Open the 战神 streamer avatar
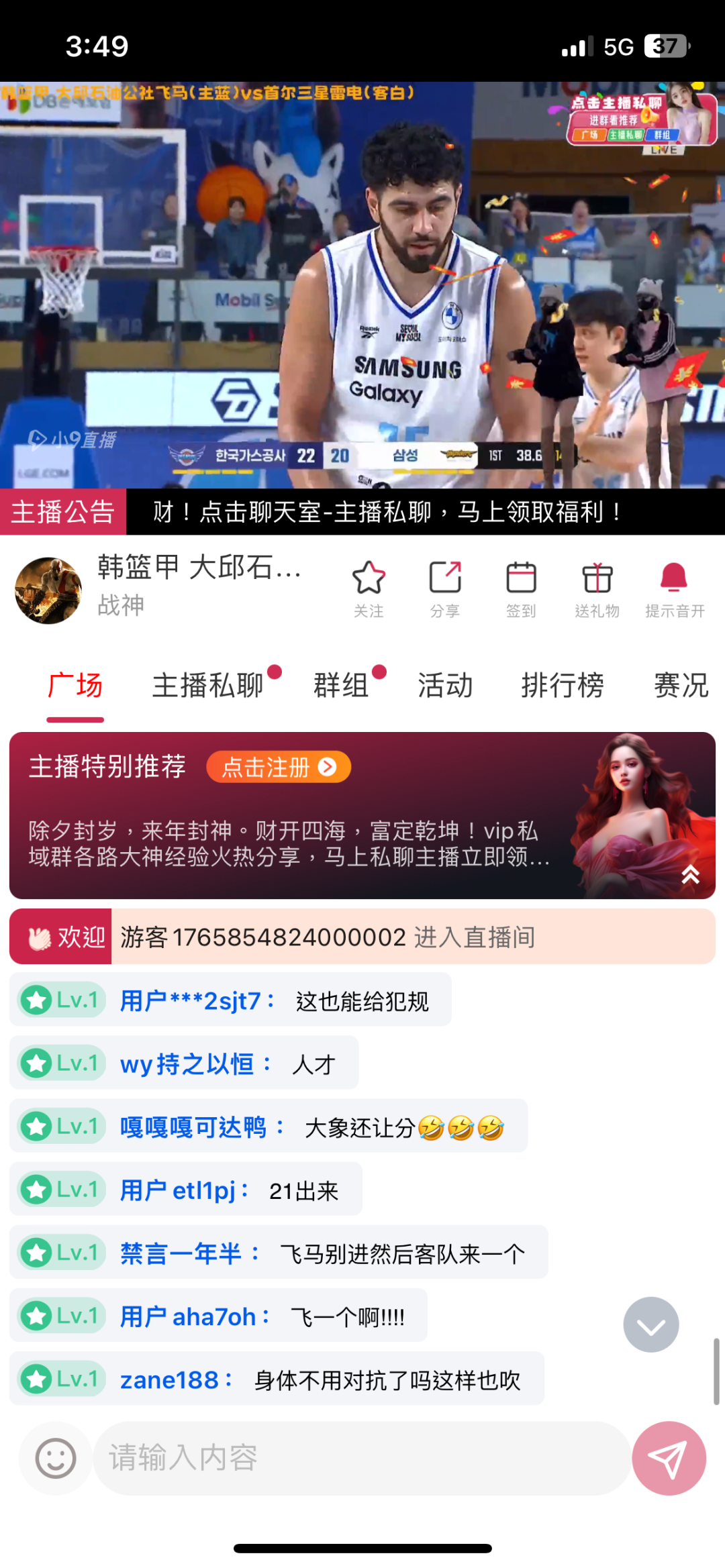 [x=48, y=590]
